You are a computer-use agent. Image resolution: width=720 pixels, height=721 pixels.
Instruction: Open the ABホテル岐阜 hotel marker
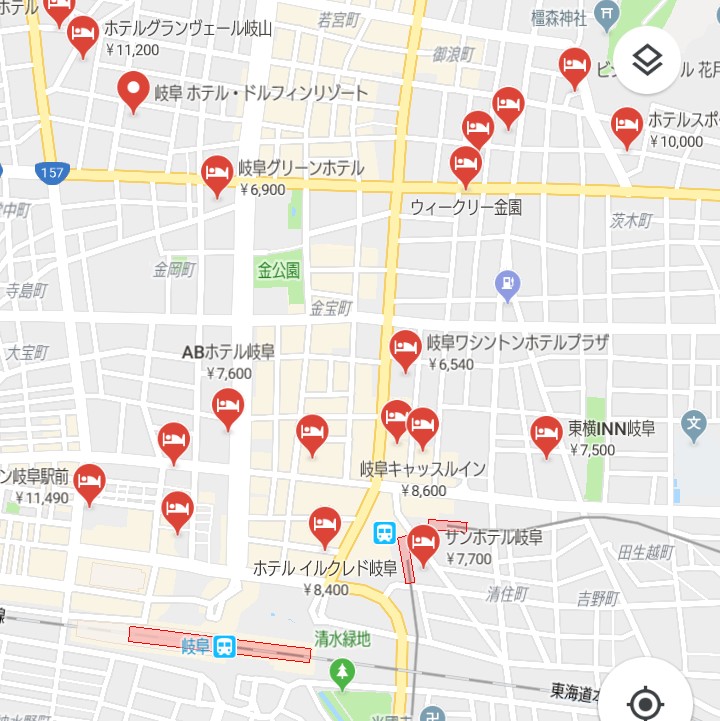(228, 405)
